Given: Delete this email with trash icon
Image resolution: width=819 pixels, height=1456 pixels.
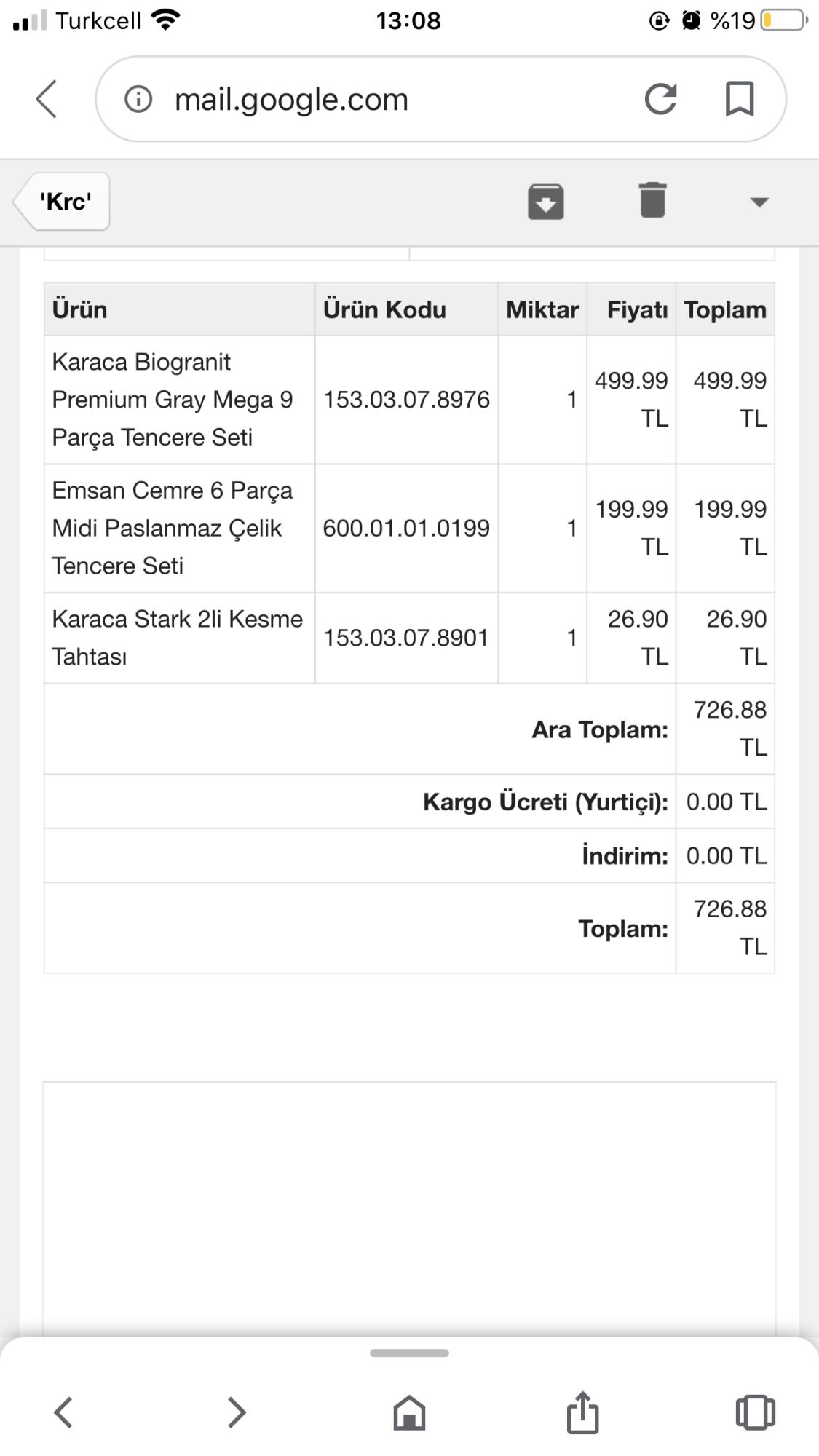Looking at the screenshot, I should (x=653, y=200).
